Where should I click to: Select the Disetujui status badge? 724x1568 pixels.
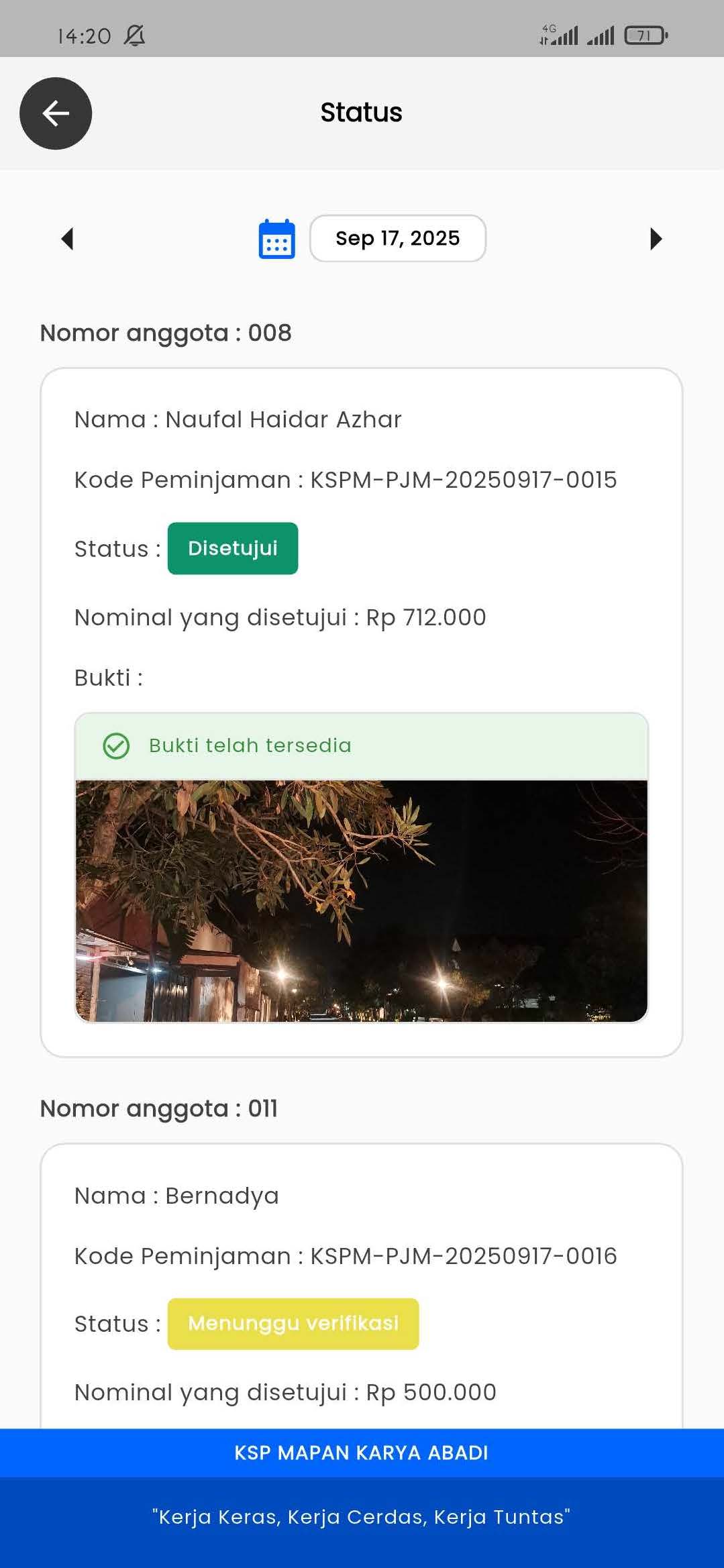(232, 548)
